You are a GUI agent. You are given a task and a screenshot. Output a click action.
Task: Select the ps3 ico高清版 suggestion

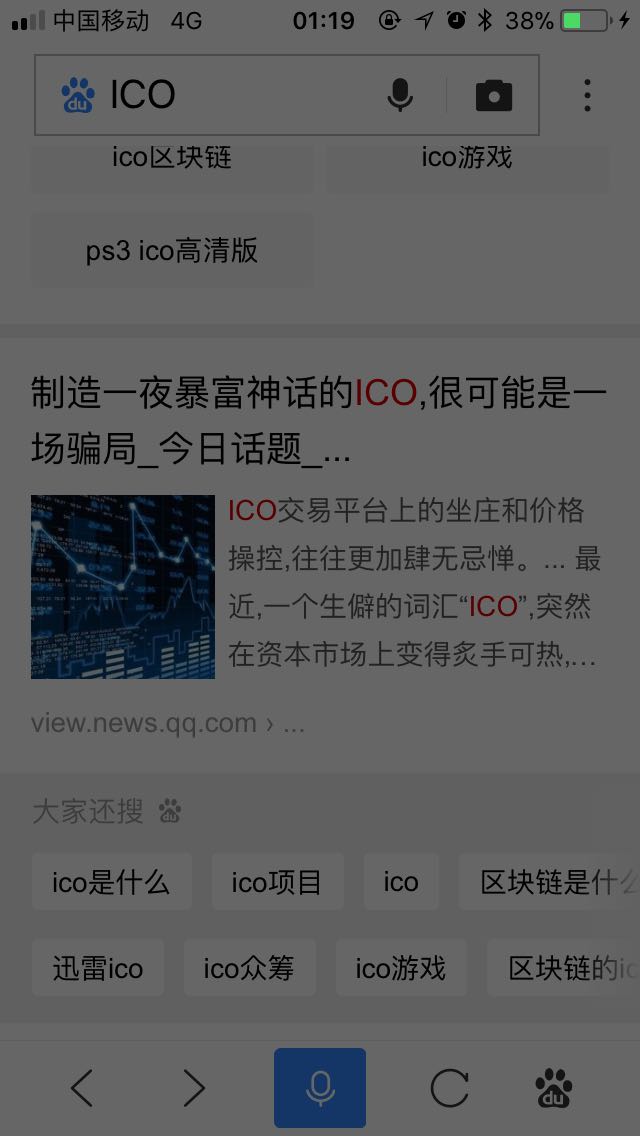(x=172, y=250)
